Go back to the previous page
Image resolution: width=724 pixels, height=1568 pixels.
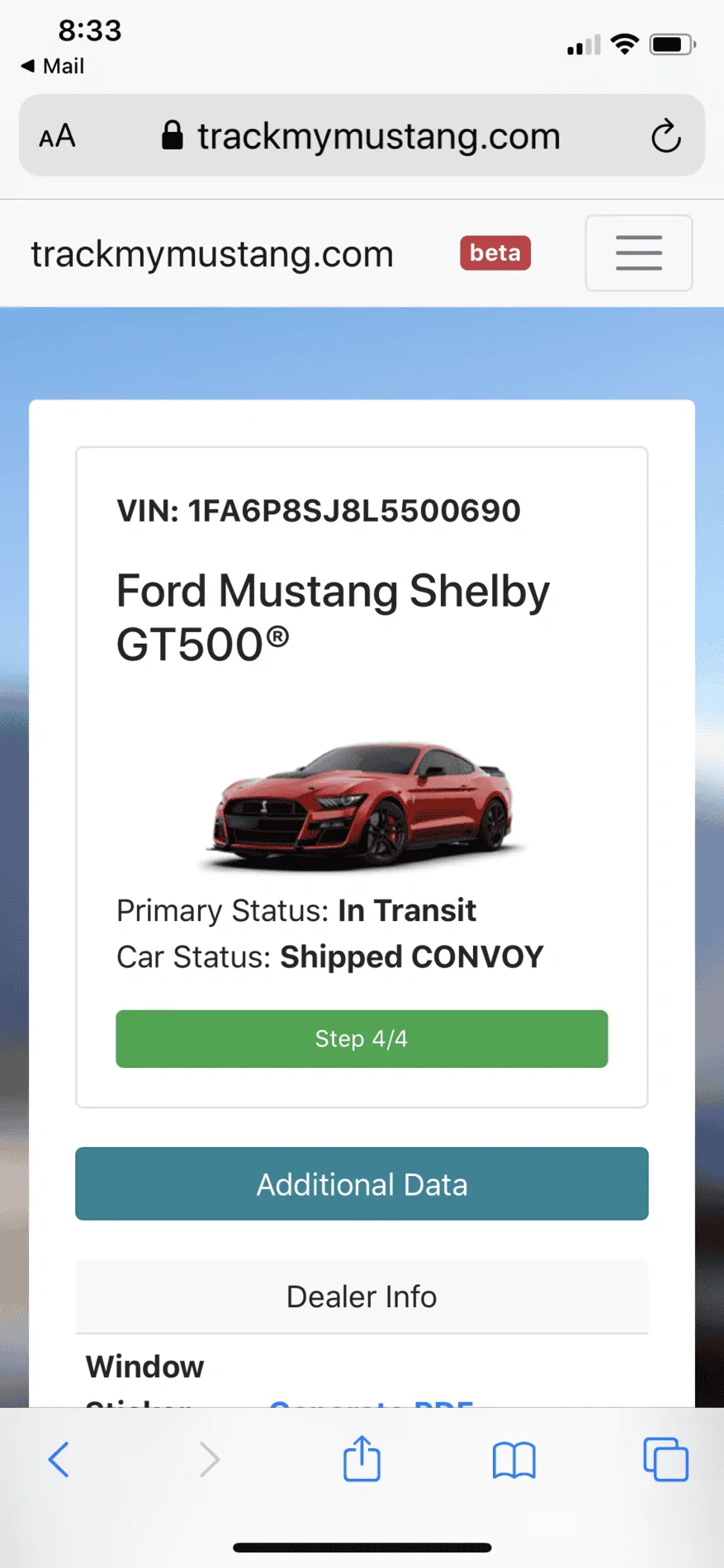[59, 1459]
